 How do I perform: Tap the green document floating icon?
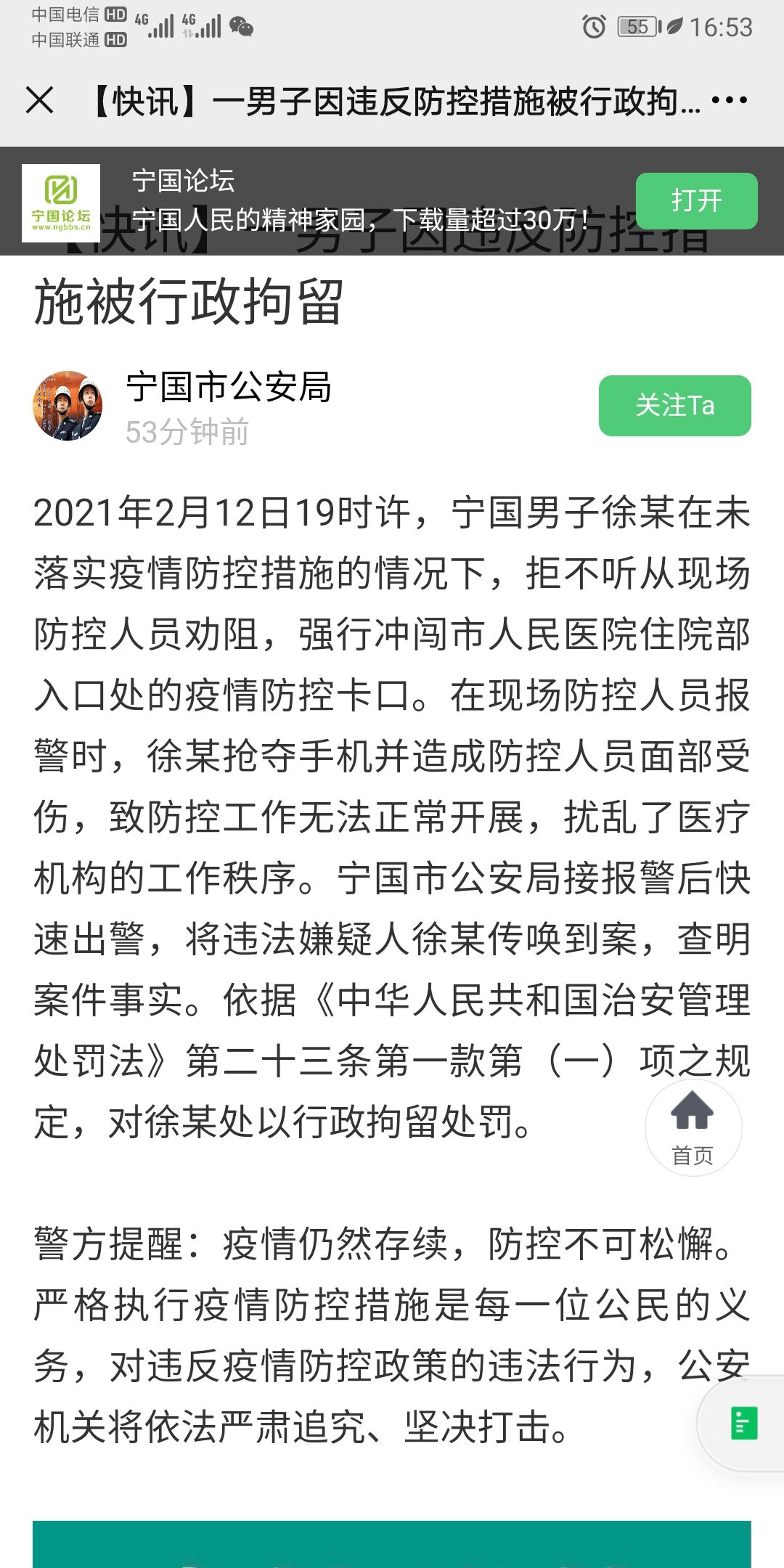coord(744,1423)
